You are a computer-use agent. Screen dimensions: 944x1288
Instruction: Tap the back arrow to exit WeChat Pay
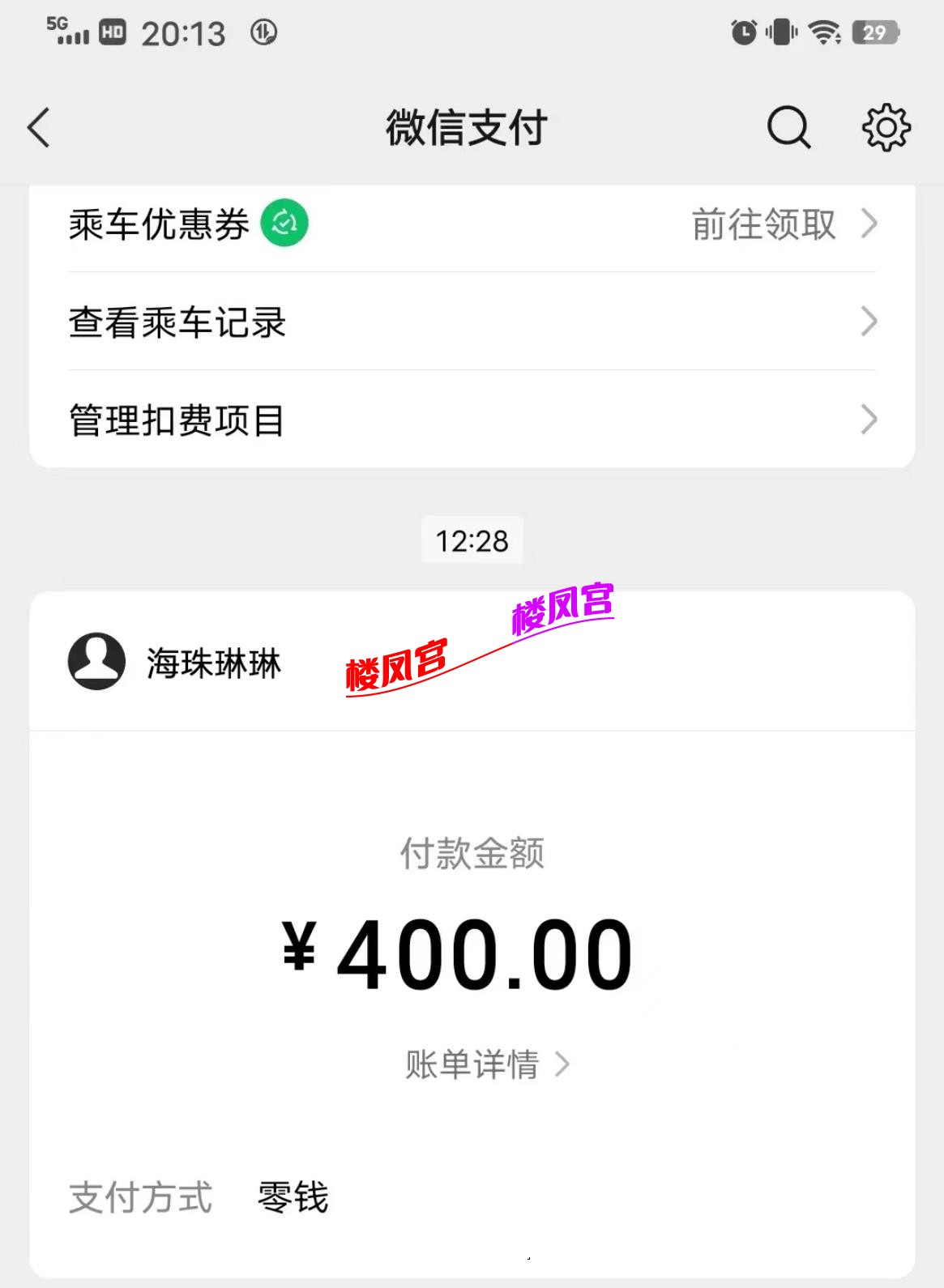(37, 127)
